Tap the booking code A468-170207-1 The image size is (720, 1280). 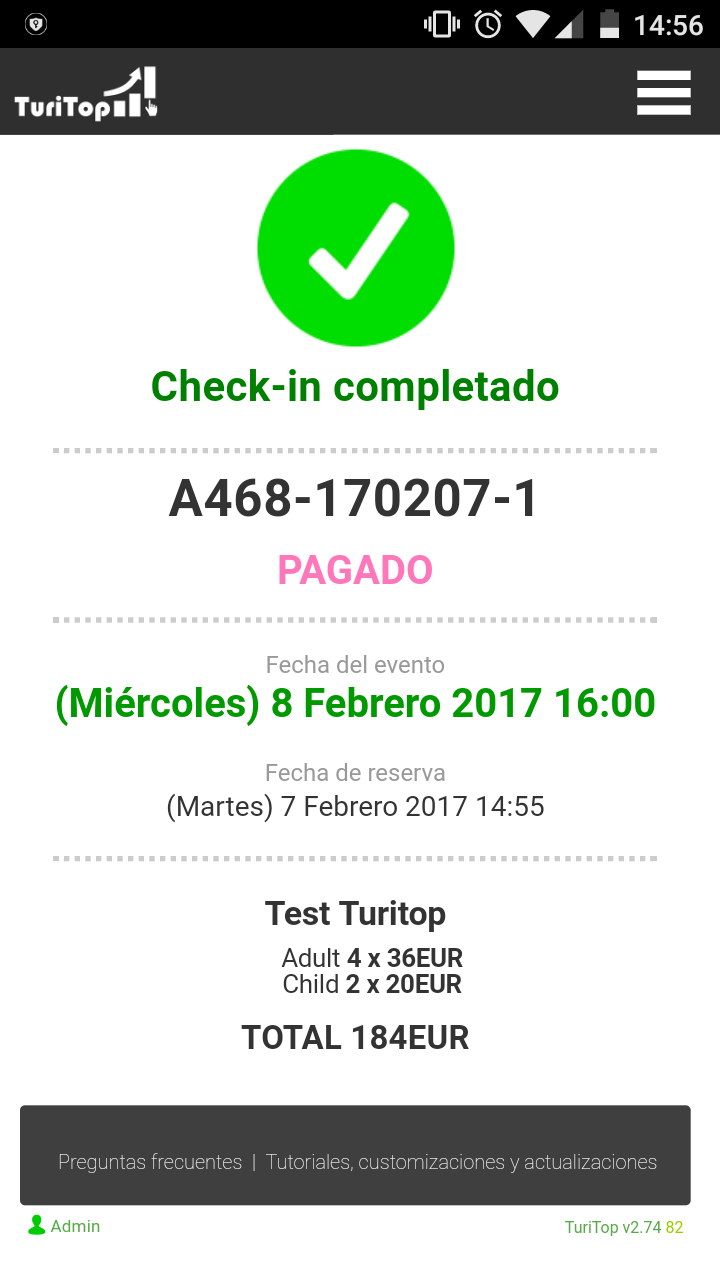356,497
